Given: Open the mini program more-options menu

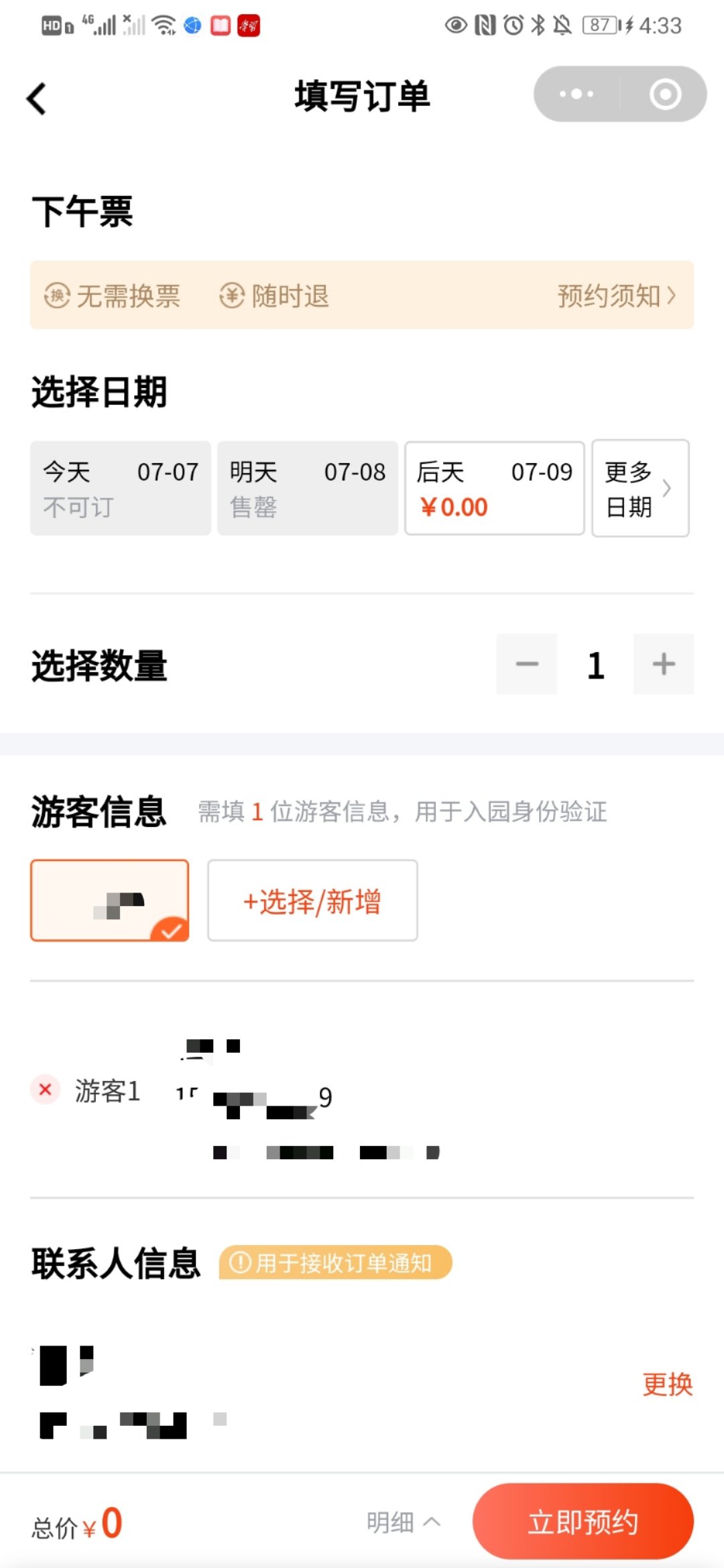Looking at the screenshot, I should pos(577,94).
